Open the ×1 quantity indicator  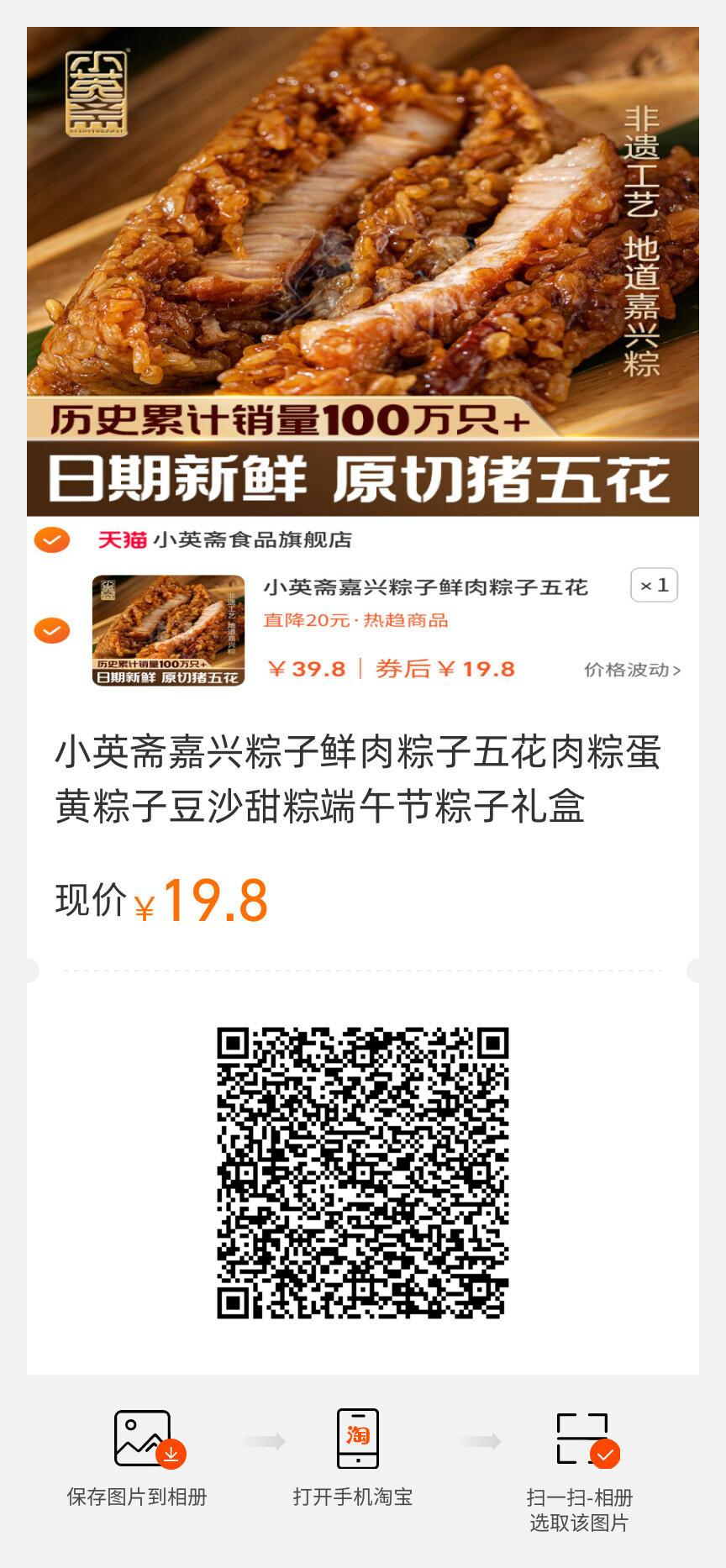pyautogui.click(x=655, y=585)
